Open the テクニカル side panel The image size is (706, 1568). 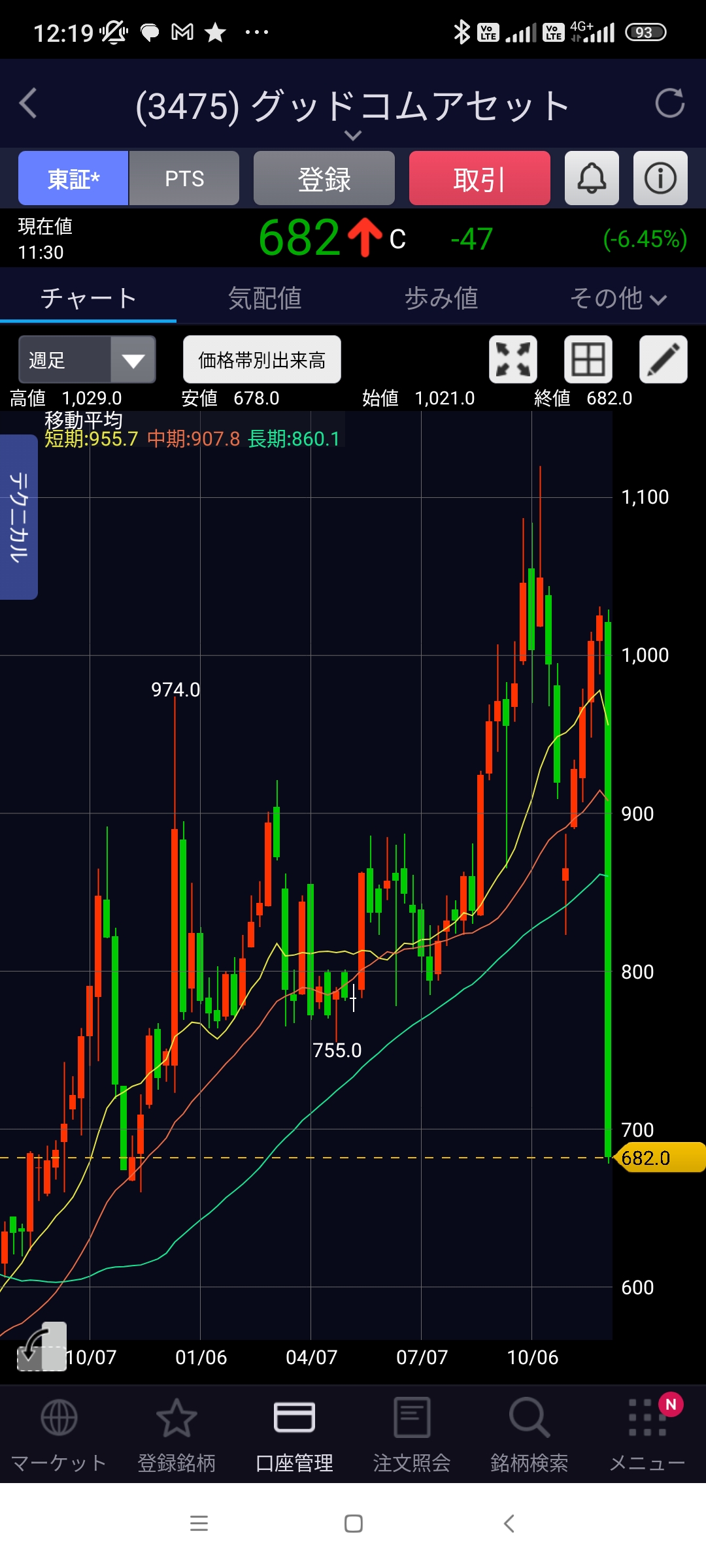coord(18,517)
